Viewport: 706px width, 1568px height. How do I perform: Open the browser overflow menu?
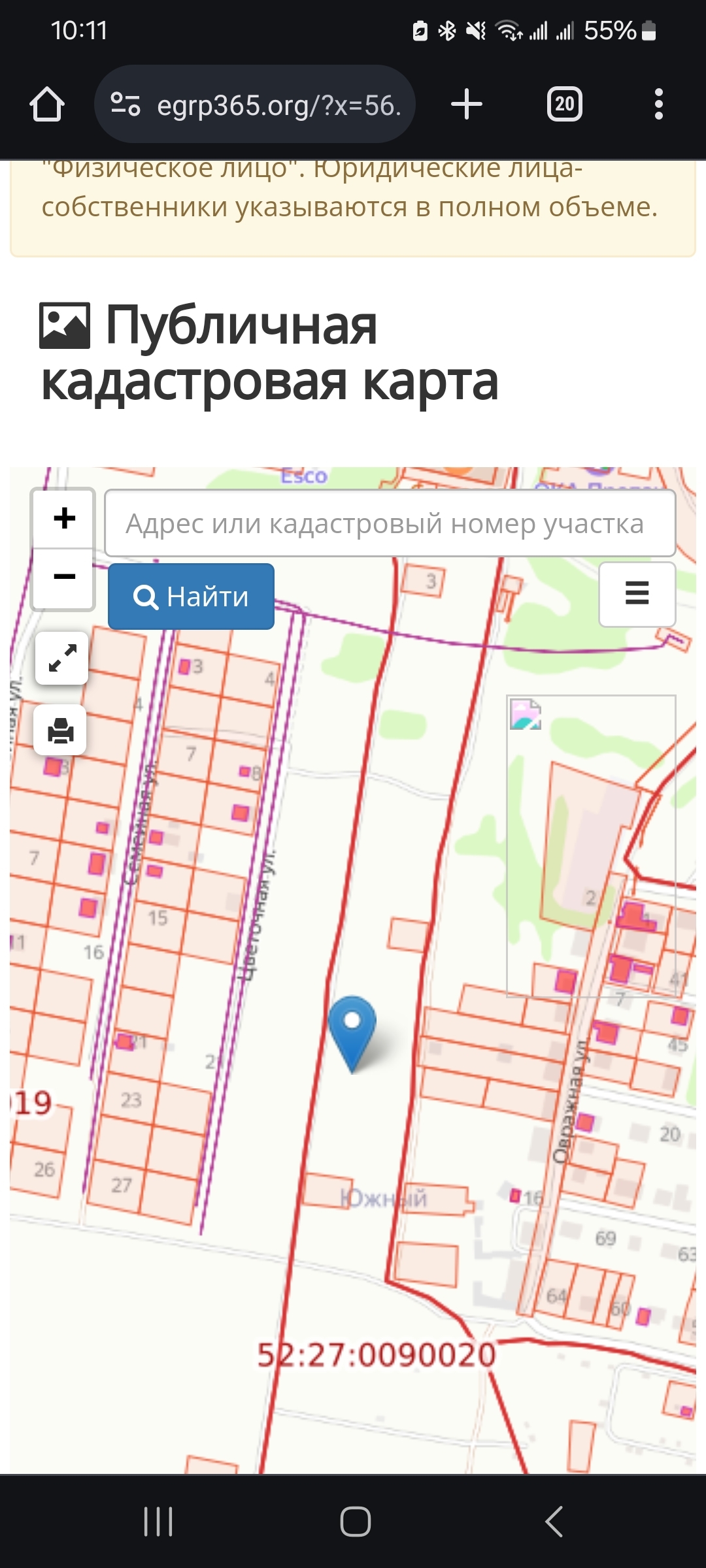coord(658,105)
